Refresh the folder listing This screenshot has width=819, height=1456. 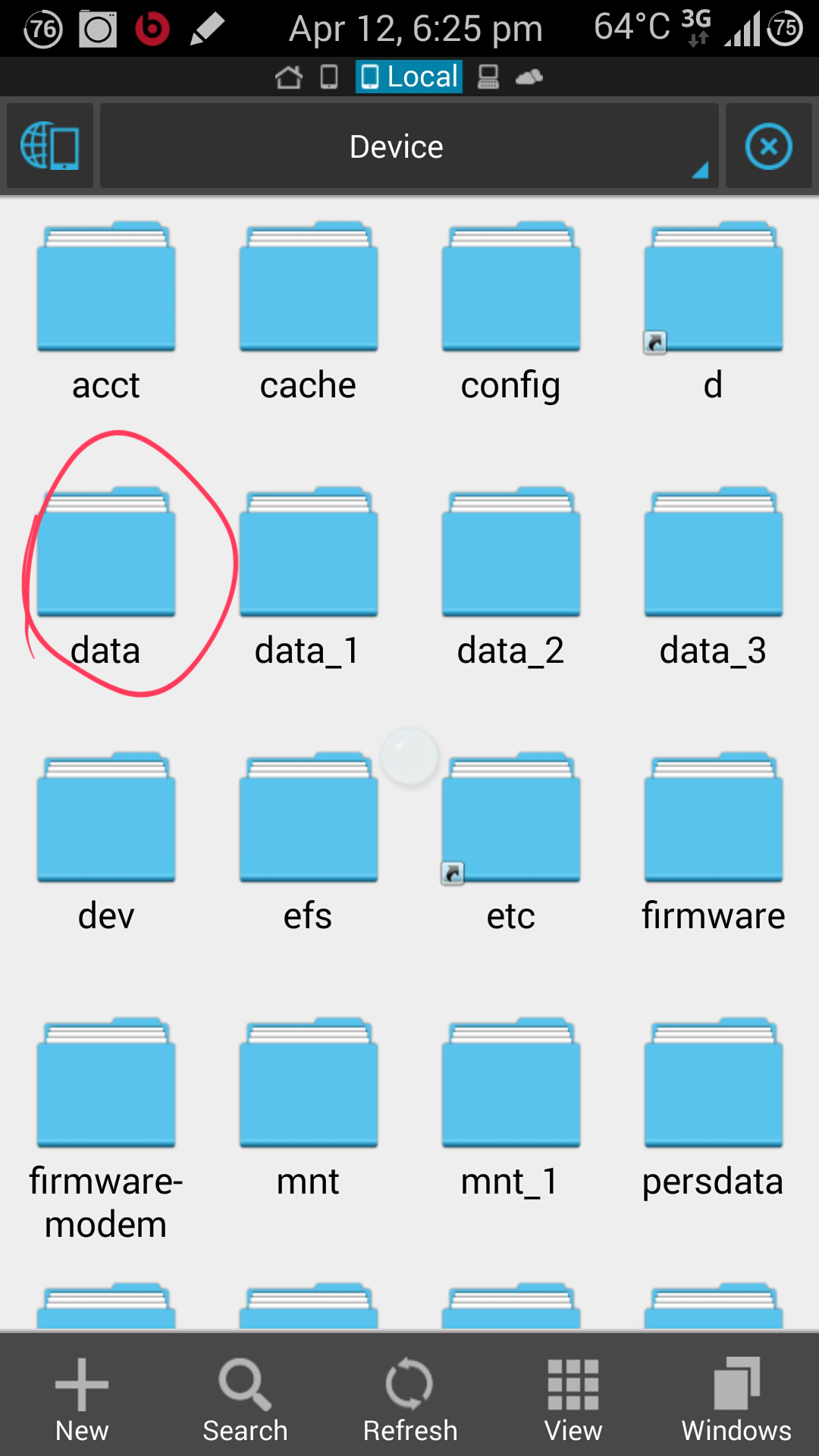pos(409,1399)
